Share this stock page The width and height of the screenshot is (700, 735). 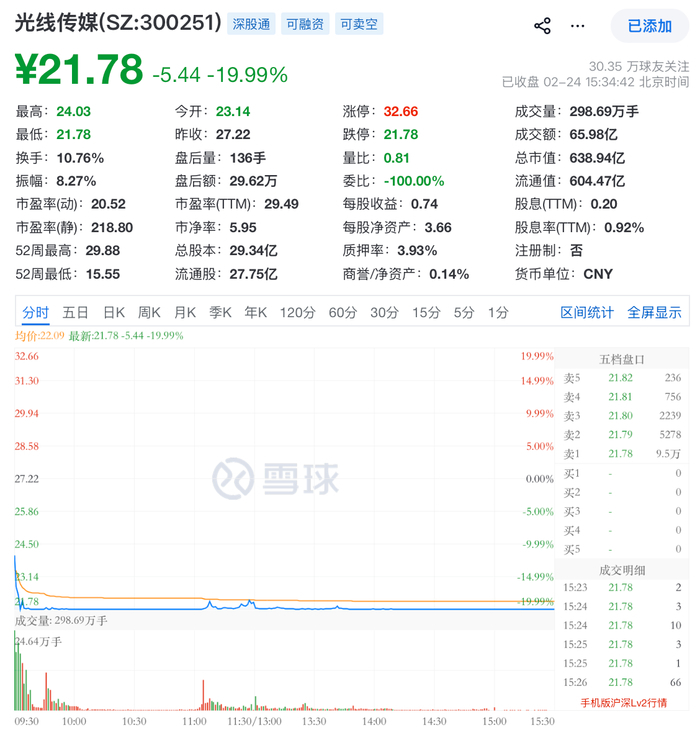(542, 26)
